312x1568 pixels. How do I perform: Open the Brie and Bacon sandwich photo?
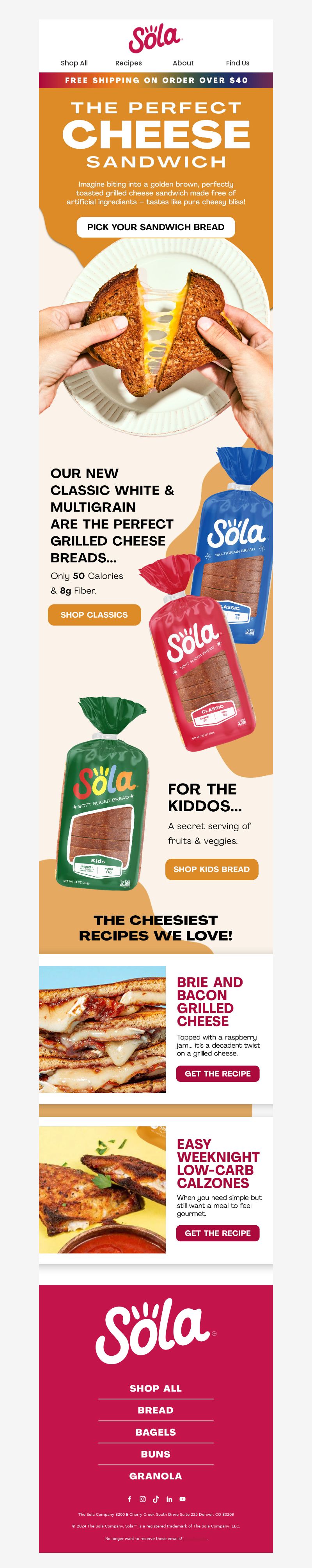coord(102,1029)
